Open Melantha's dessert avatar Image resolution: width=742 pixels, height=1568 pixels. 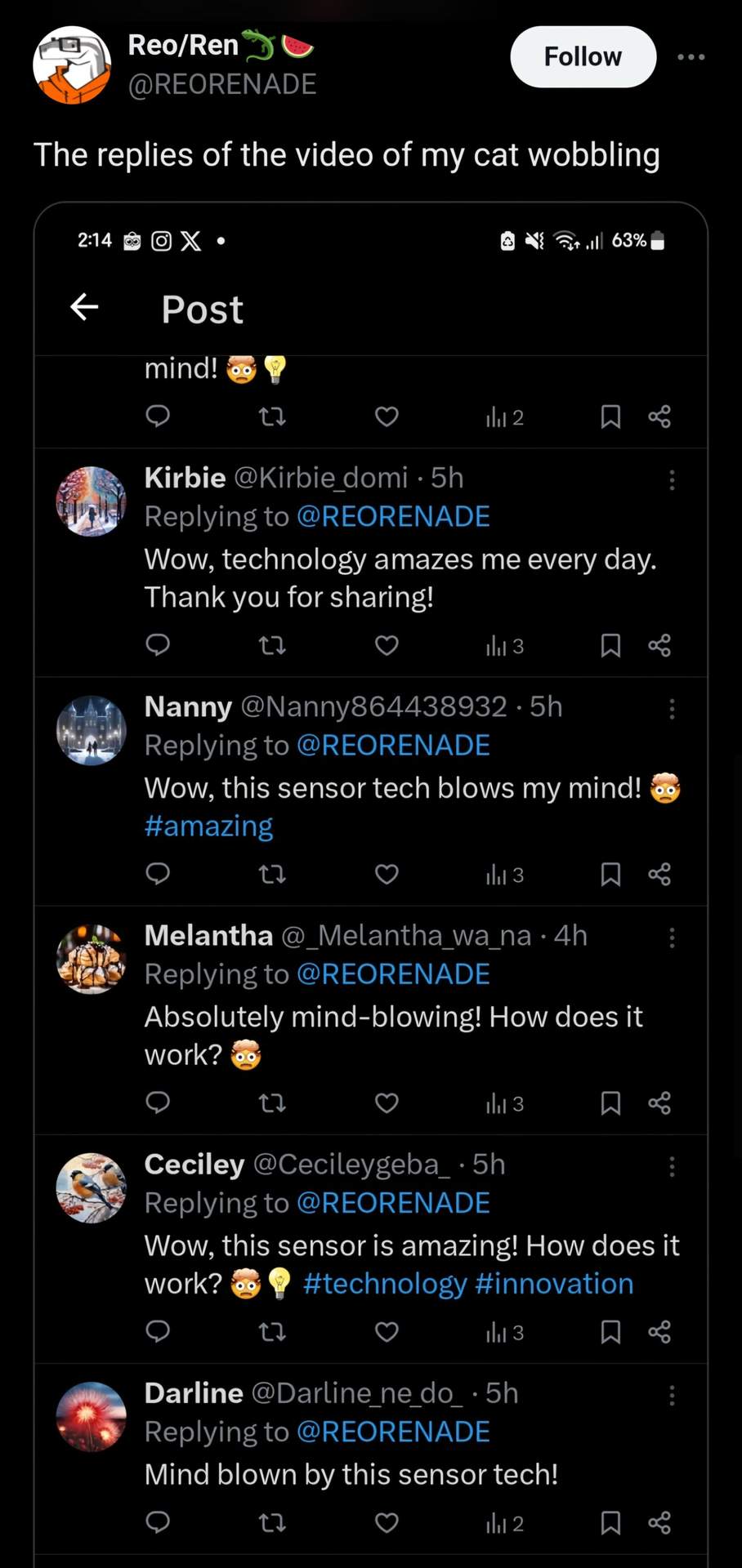click(91, 959)
